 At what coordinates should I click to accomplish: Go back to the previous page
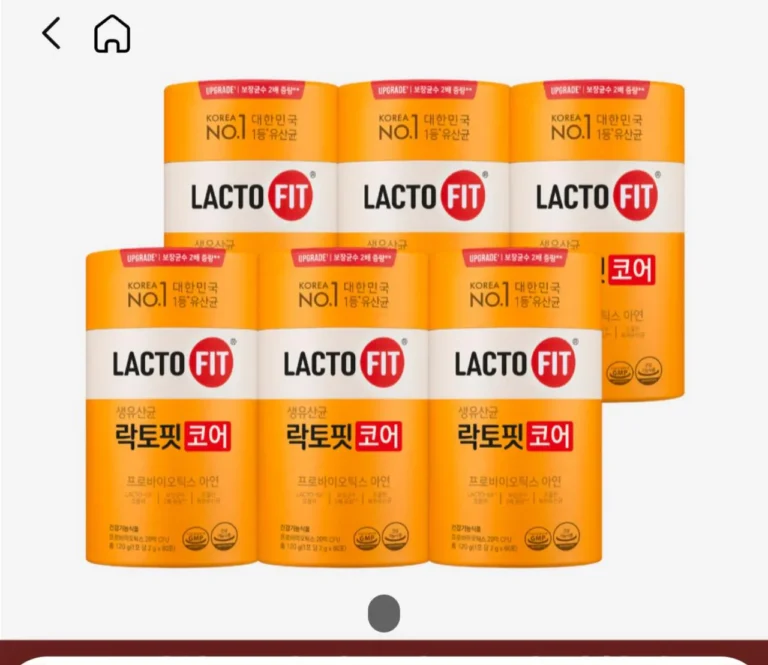pos(51,34)
